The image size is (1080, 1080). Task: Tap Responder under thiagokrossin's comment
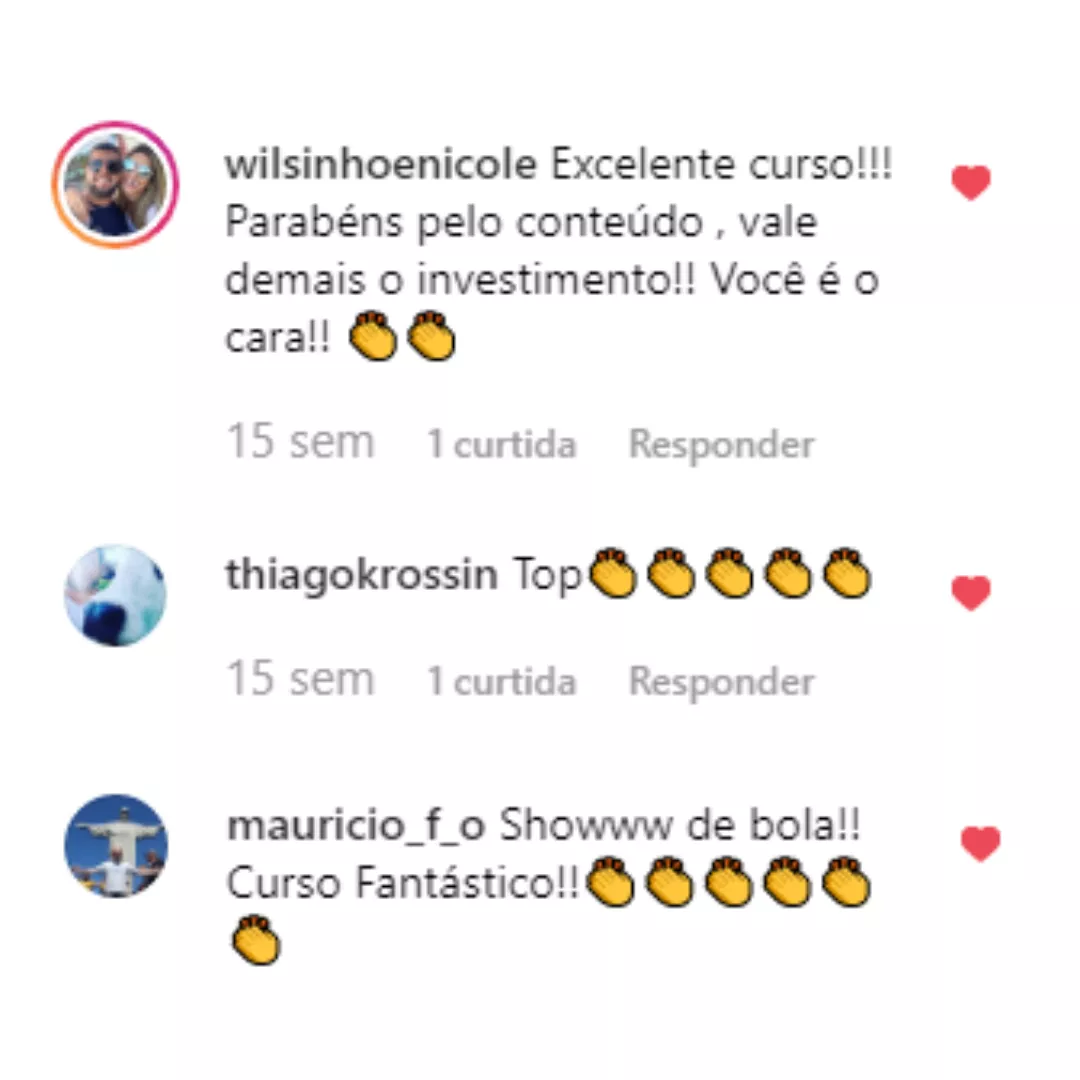721,682
